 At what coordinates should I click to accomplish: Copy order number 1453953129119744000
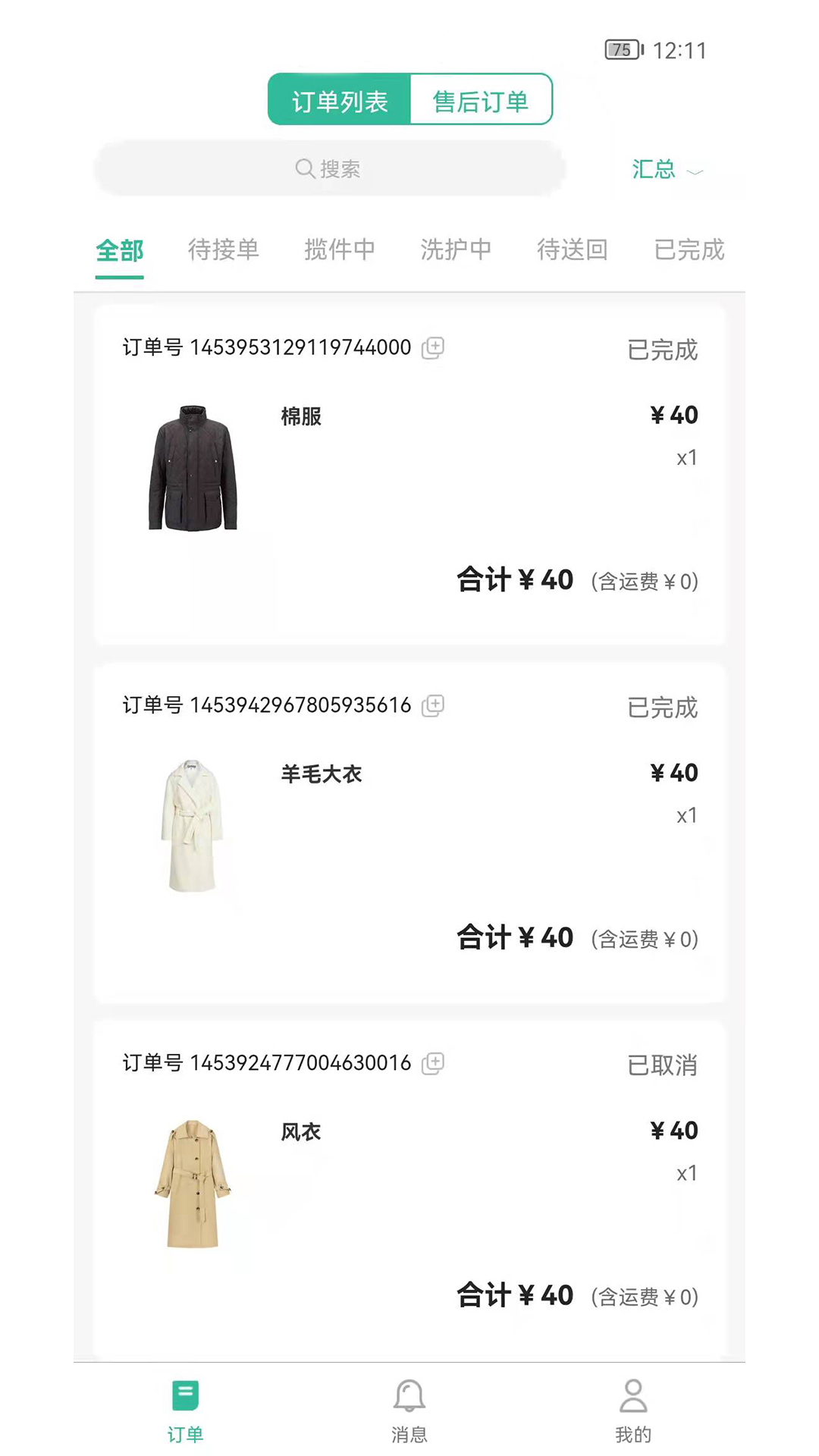pyautogui.click(x=433, y=347)
